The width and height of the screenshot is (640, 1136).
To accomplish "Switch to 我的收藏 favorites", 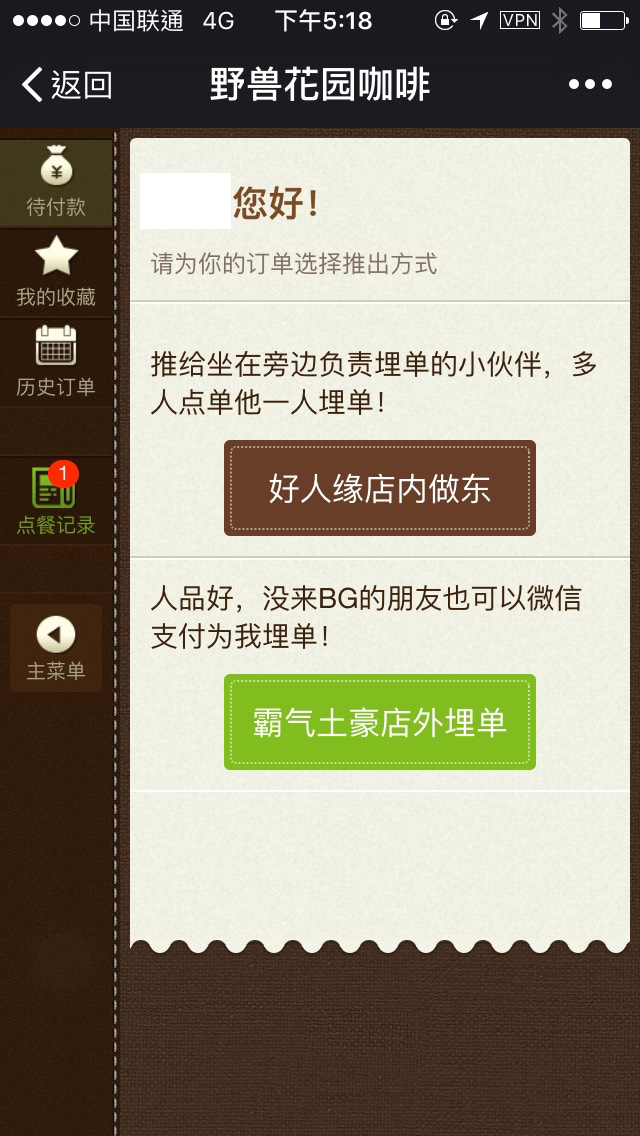I will [56, 272].
